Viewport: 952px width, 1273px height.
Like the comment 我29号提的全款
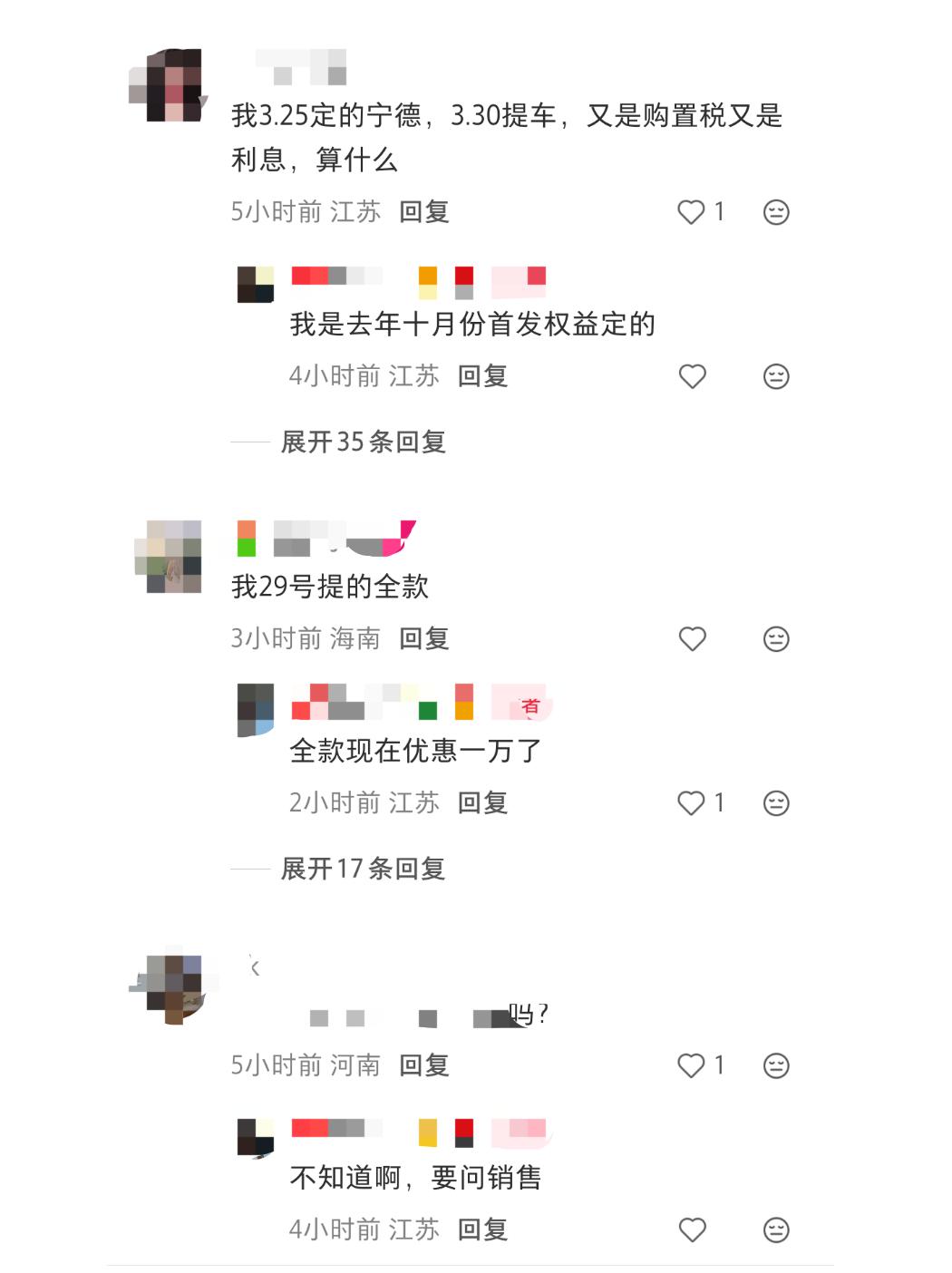coord(693,639)
